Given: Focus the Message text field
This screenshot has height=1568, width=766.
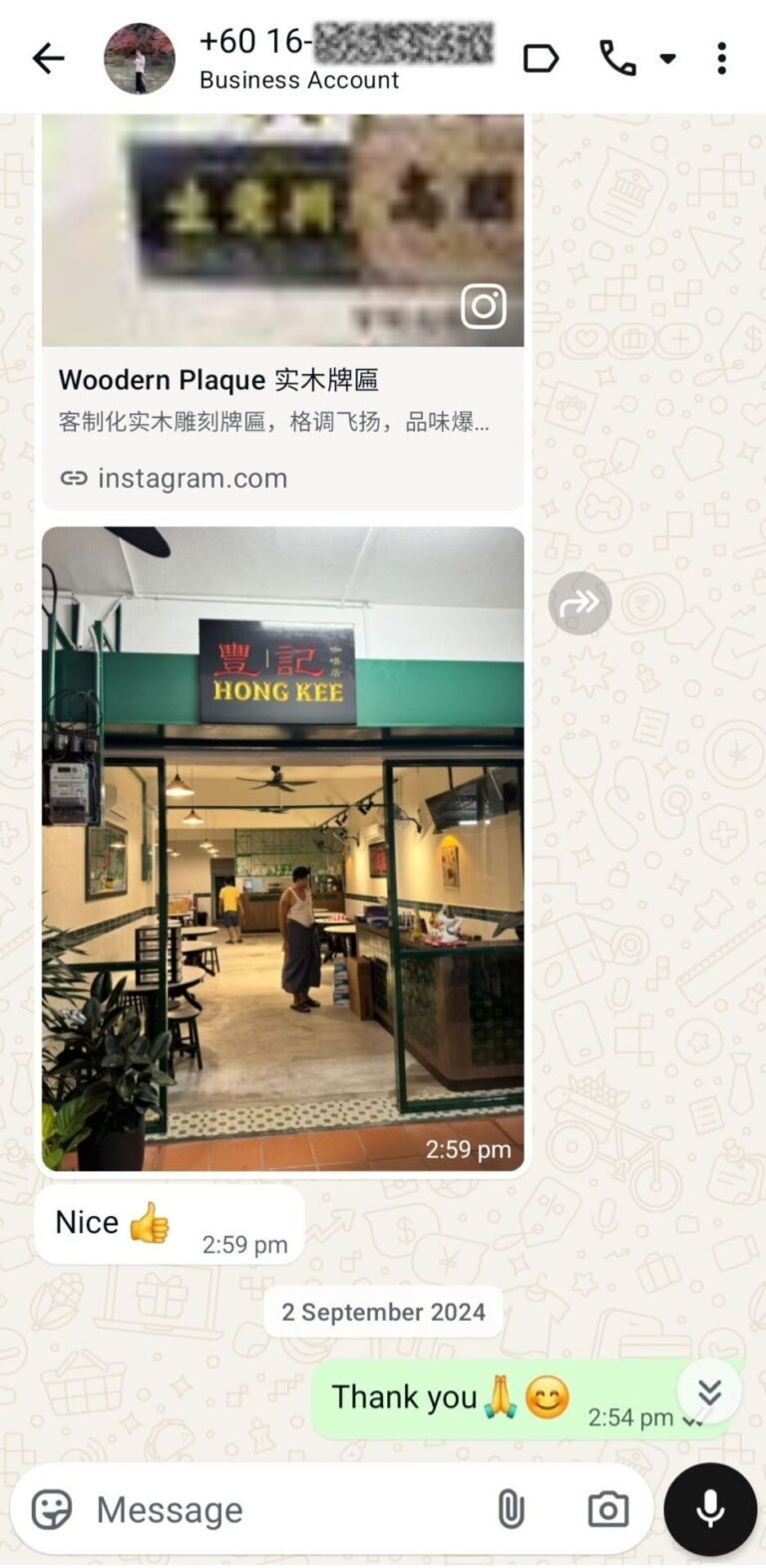Looking at the screenshot, I should click(279, 1509).
